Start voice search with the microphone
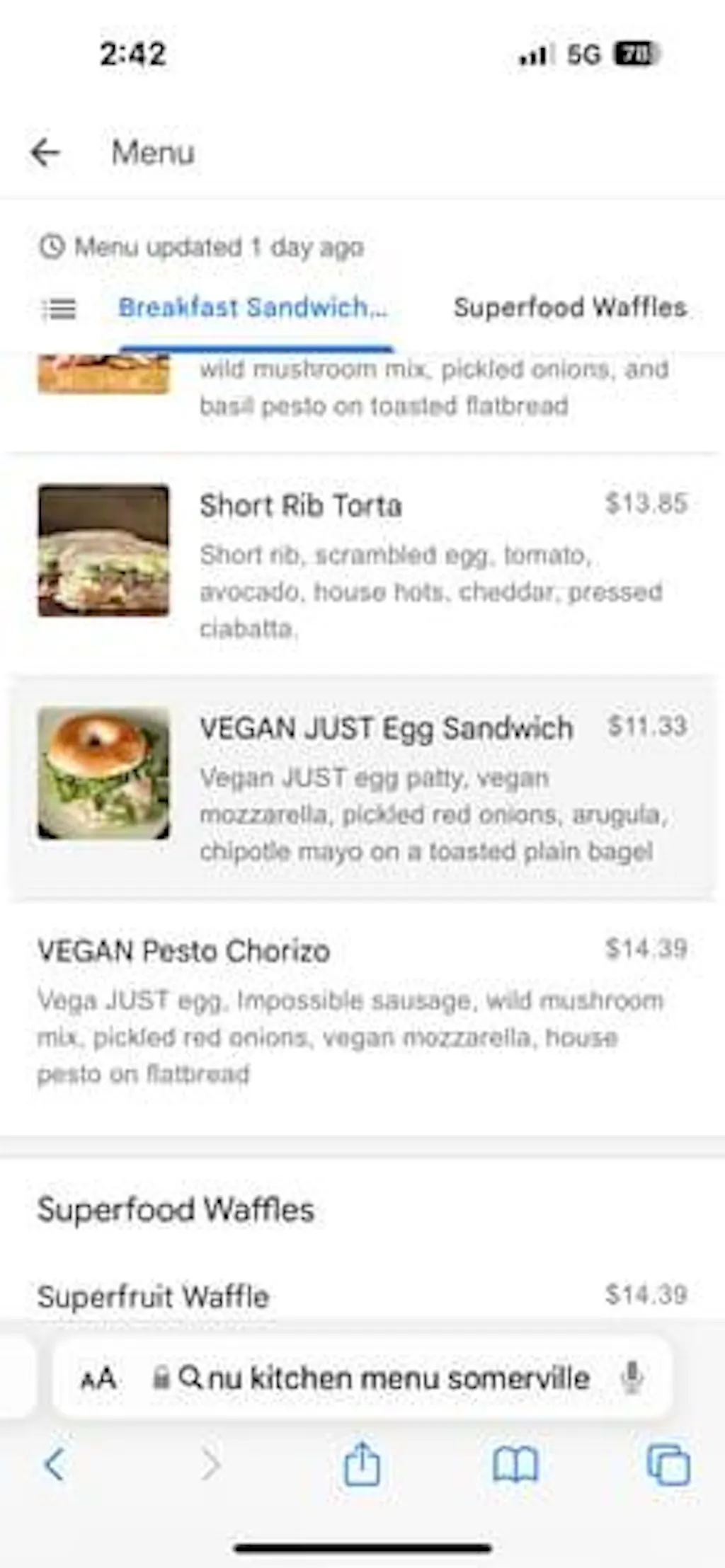The image size is (725, 1568). (x=631, y=1378)
